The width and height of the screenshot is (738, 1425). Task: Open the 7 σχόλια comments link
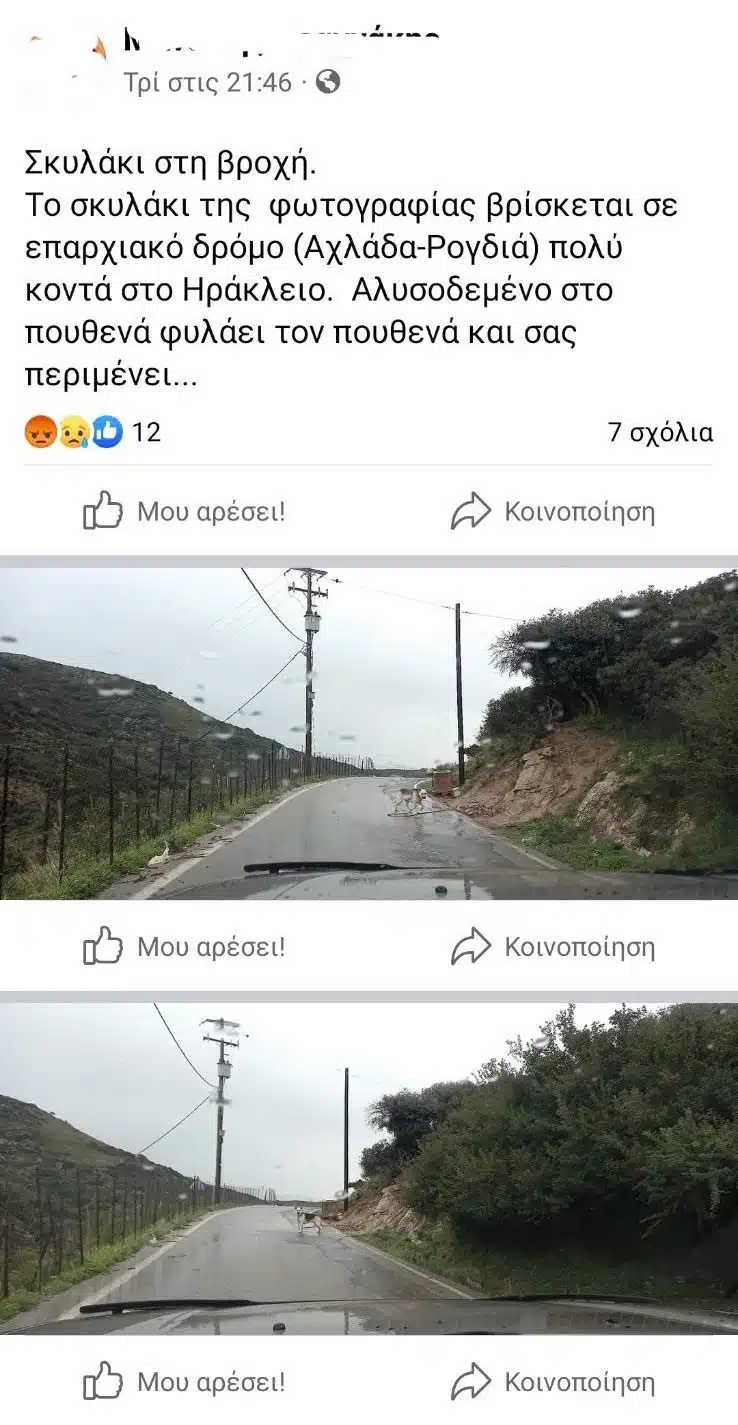pos(660,432)
